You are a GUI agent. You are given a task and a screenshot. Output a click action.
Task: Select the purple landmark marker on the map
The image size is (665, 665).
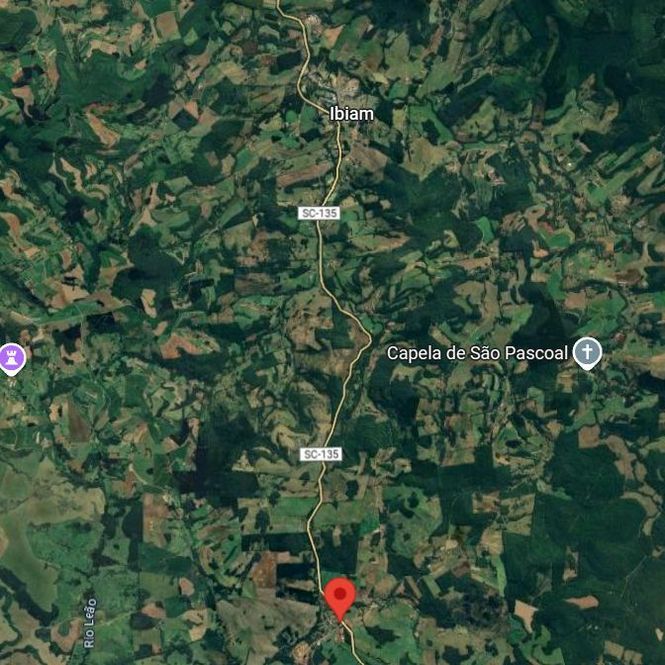(12, 357)
